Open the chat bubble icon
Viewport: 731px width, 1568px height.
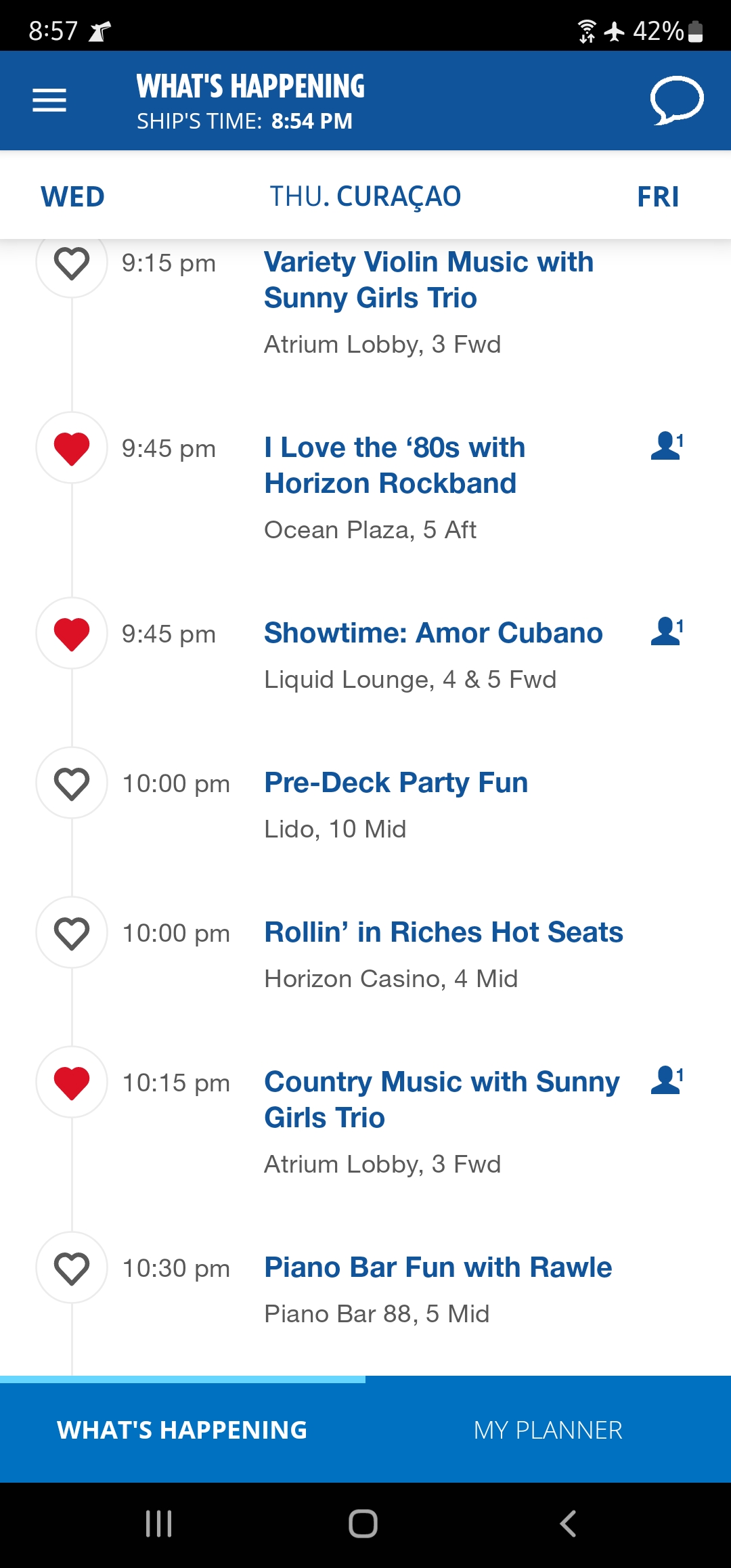[x=677, y=100]
